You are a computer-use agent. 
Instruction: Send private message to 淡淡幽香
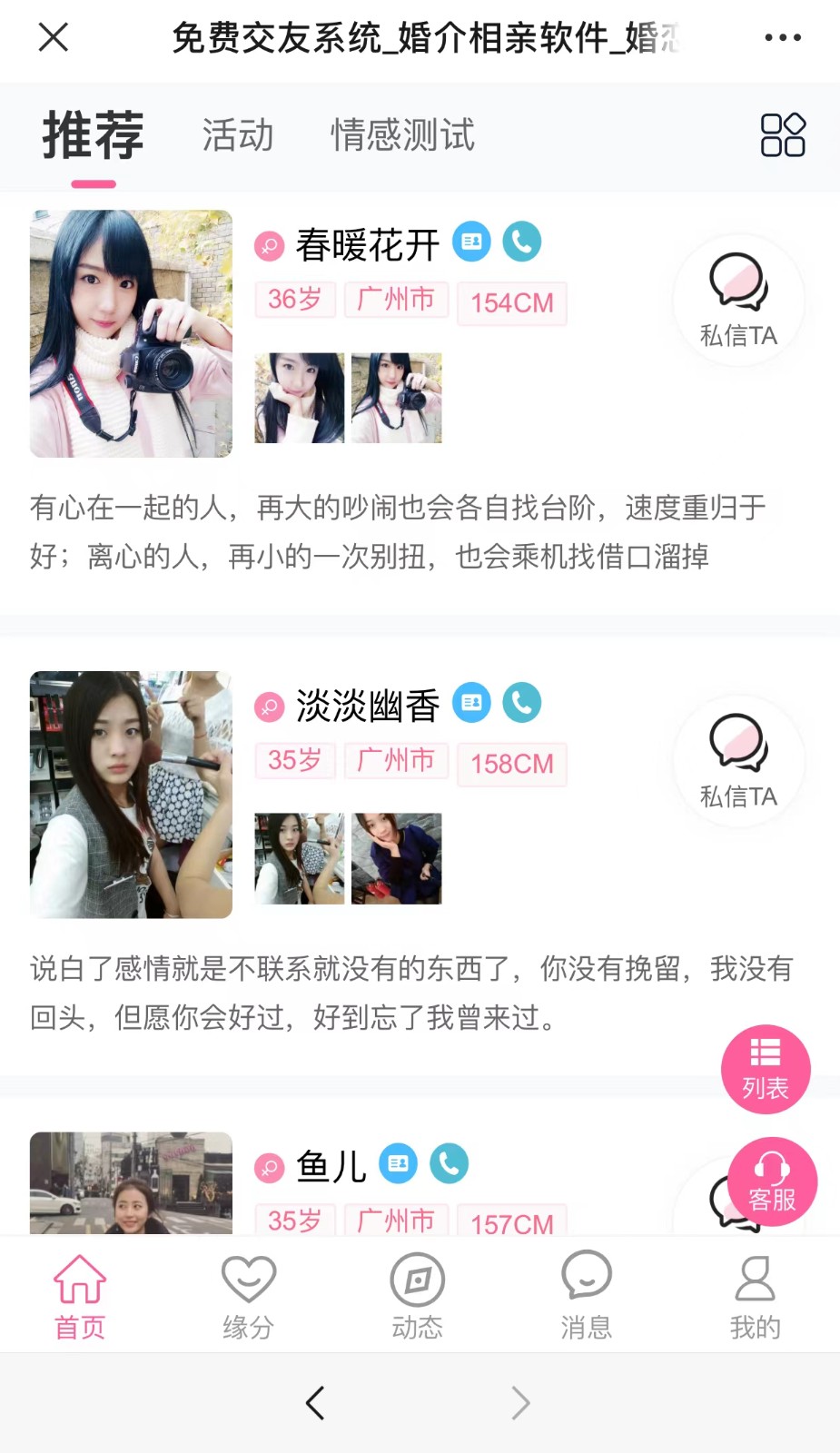click(739, 761)
